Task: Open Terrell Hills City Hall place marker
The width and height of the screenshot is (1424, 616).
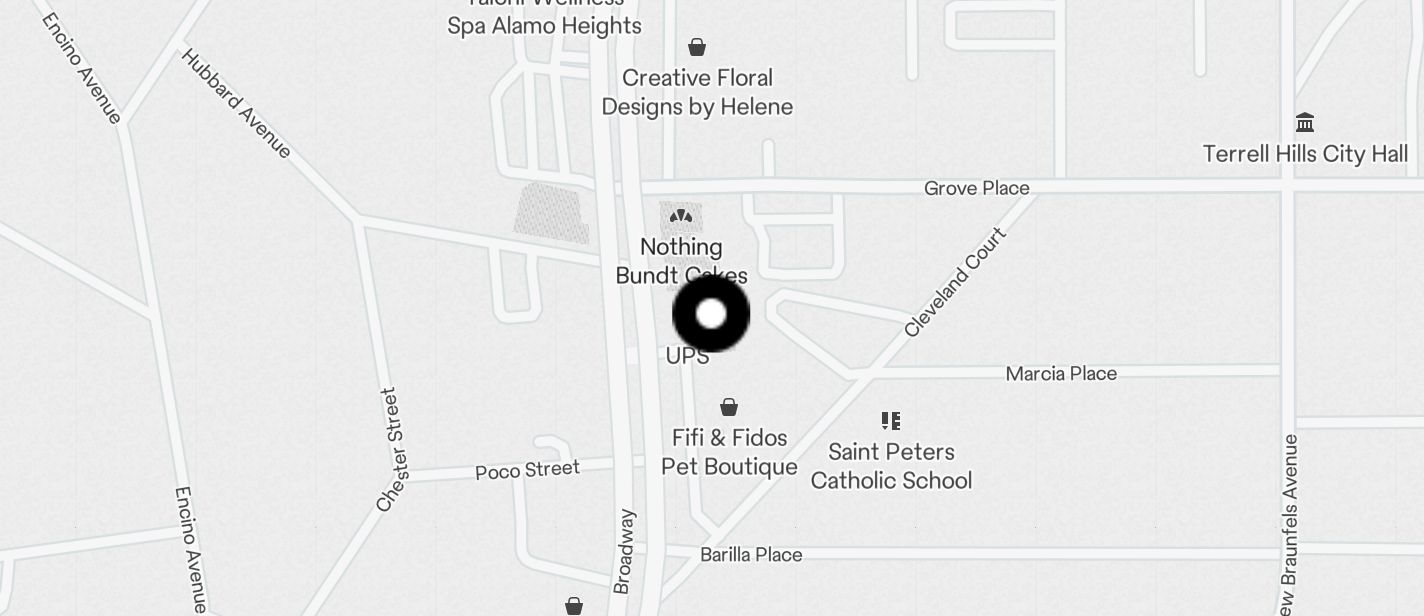Action: click(1305, 123)
